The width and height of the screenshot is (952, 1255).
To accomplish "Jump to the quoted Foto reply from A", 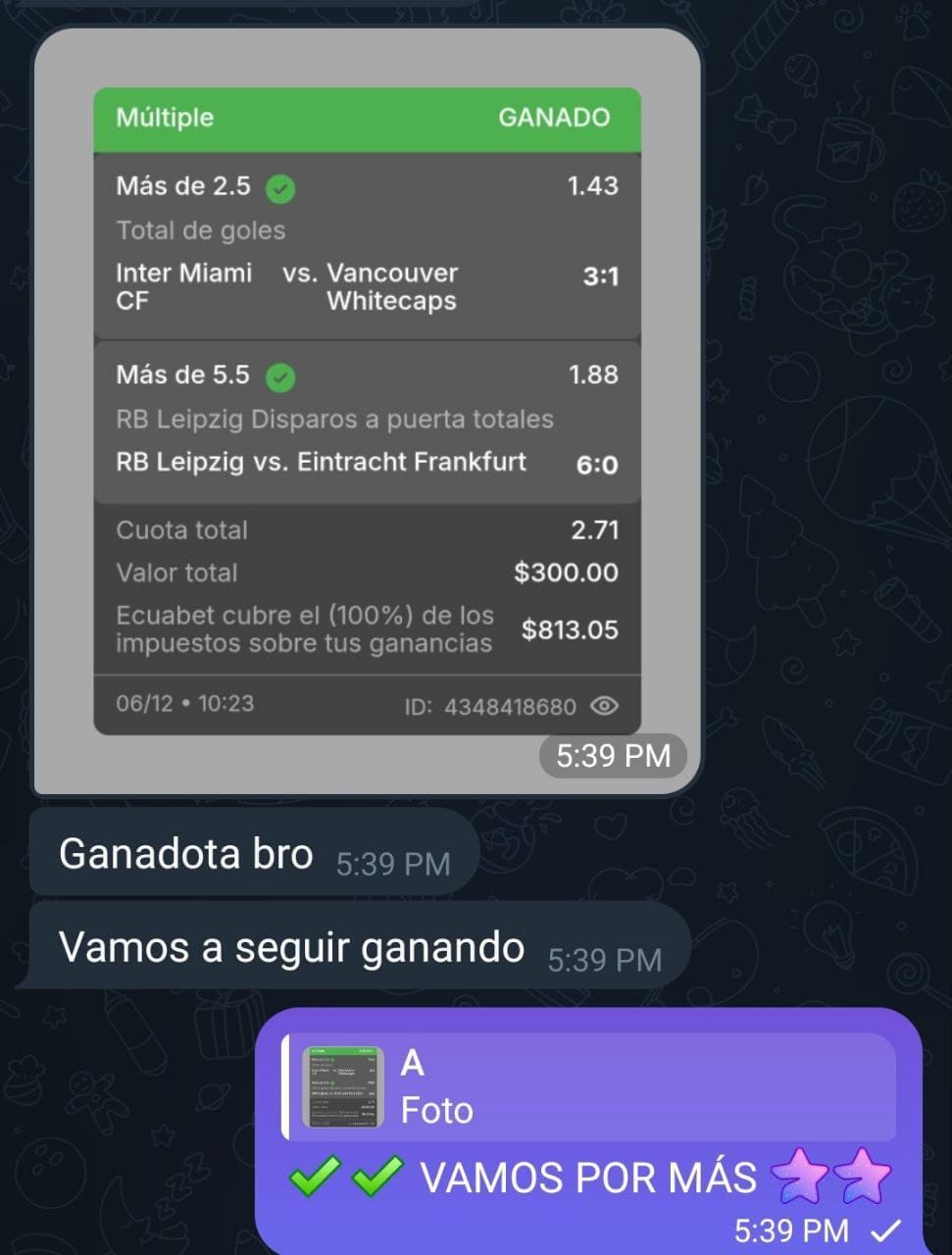I will point(588,1086).
